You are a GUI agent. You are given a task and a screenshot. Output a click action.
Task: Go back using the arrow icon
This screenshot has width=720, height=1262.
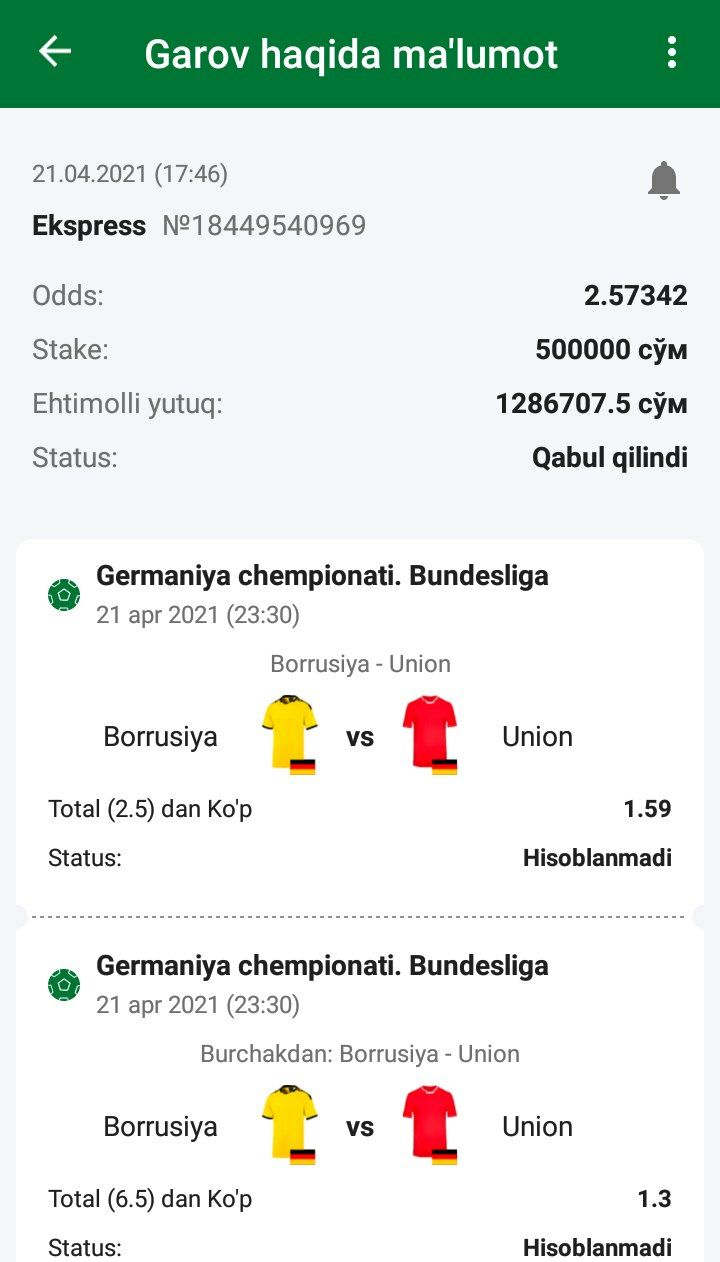(55, 52)
